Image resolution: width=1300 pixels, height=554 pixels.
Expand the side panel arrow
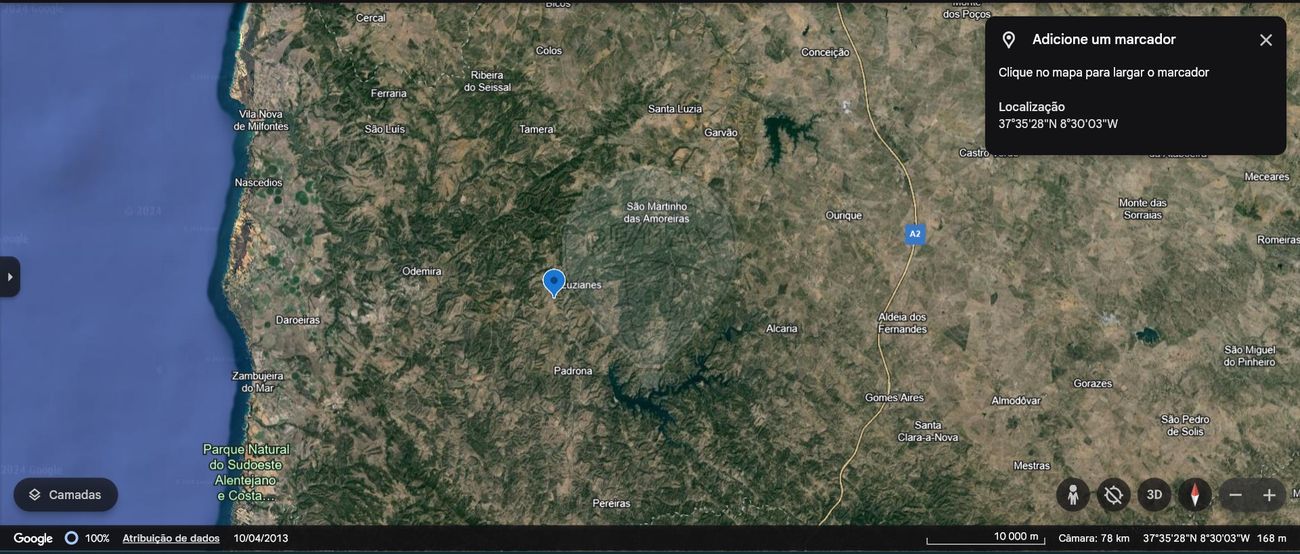(x=9, y=277)
